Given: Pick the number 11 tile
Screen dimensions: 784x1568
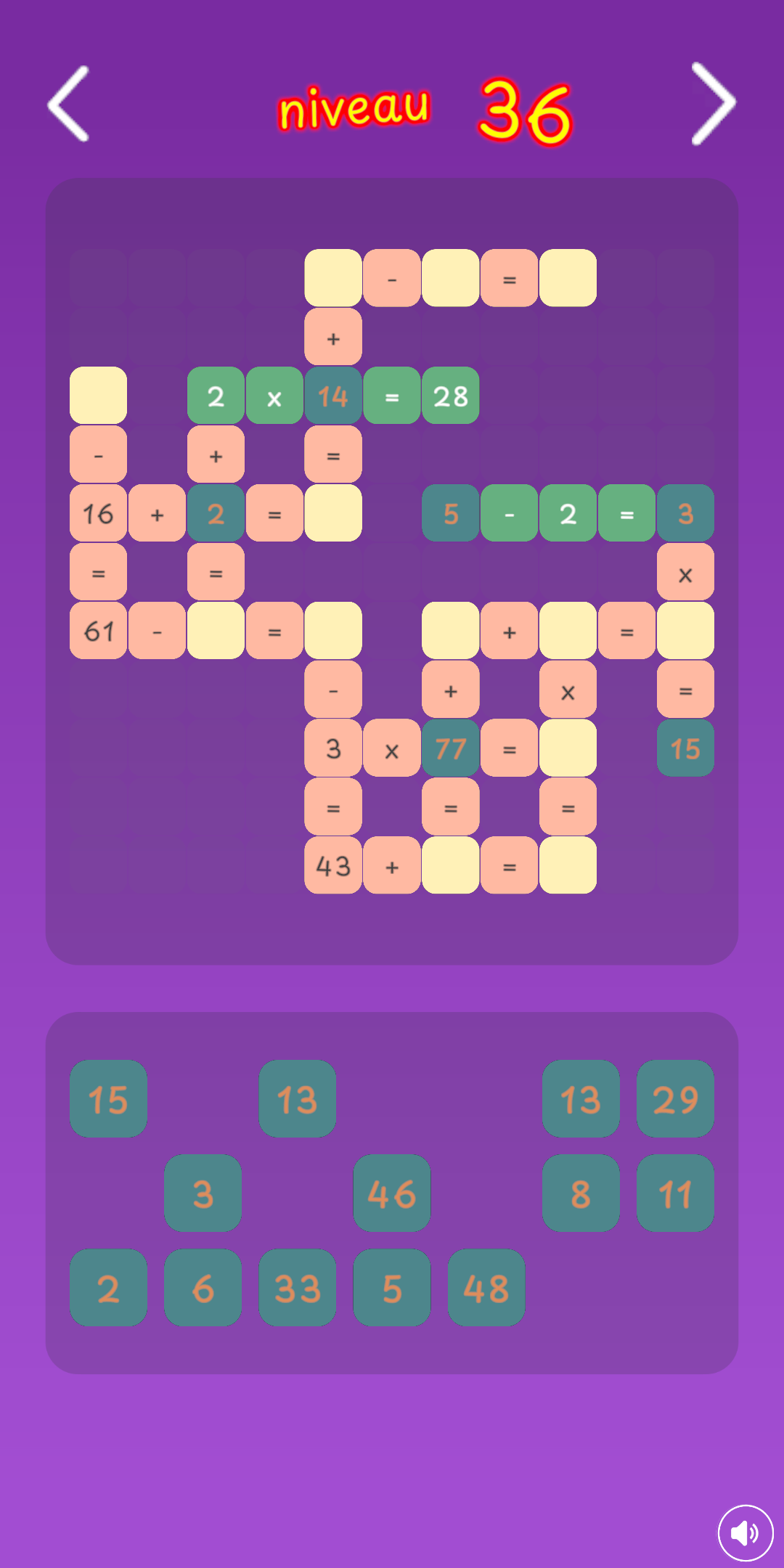Looking at the screenshot, I should point(675,1193).
